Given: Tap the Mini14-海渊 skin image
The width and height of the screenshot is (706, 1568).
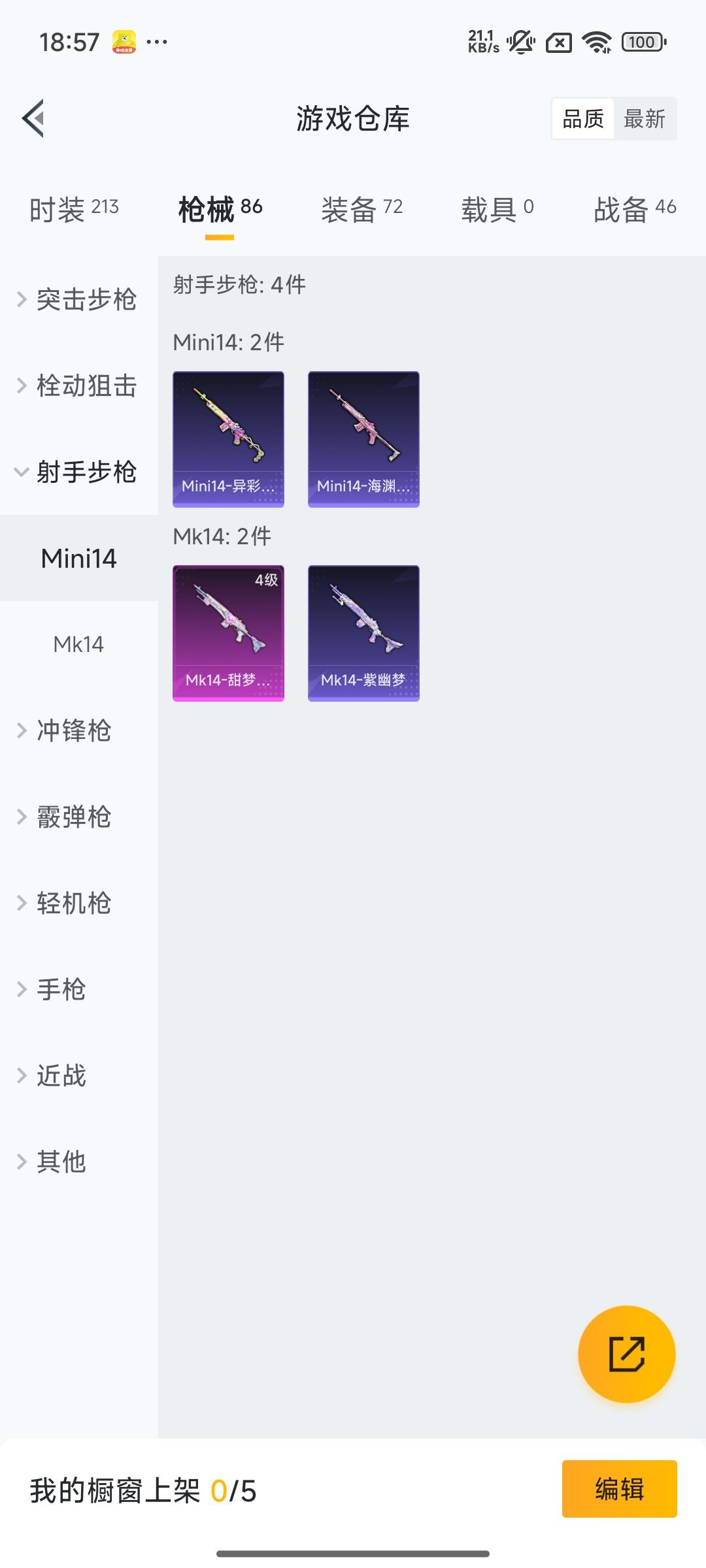Looking at the screenshot, I should tap(363, 438).
